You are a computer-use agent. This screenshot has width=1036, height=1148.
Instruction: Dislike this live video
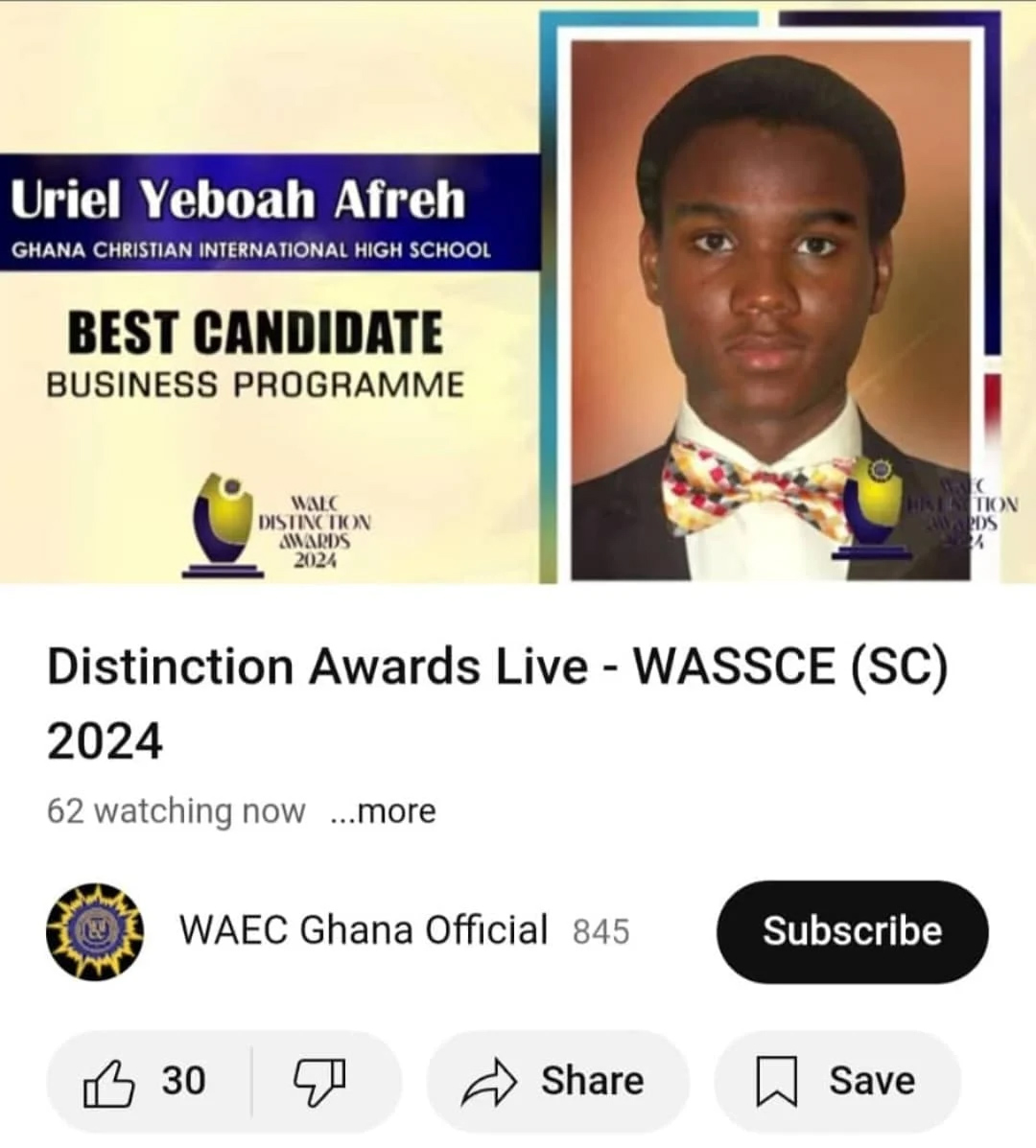[319, 1082]
